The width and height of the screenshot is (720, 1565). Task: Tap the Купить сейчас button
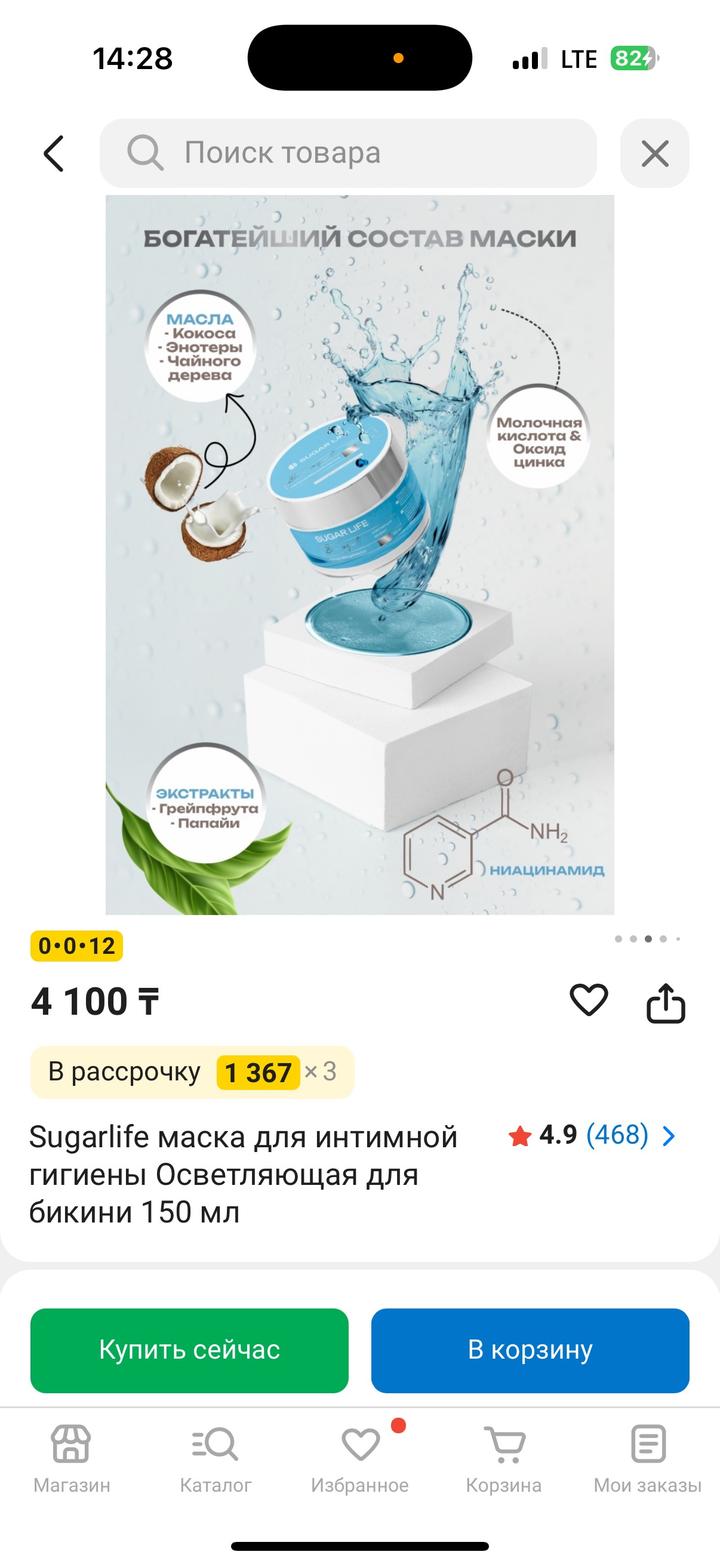point(189,1350)
